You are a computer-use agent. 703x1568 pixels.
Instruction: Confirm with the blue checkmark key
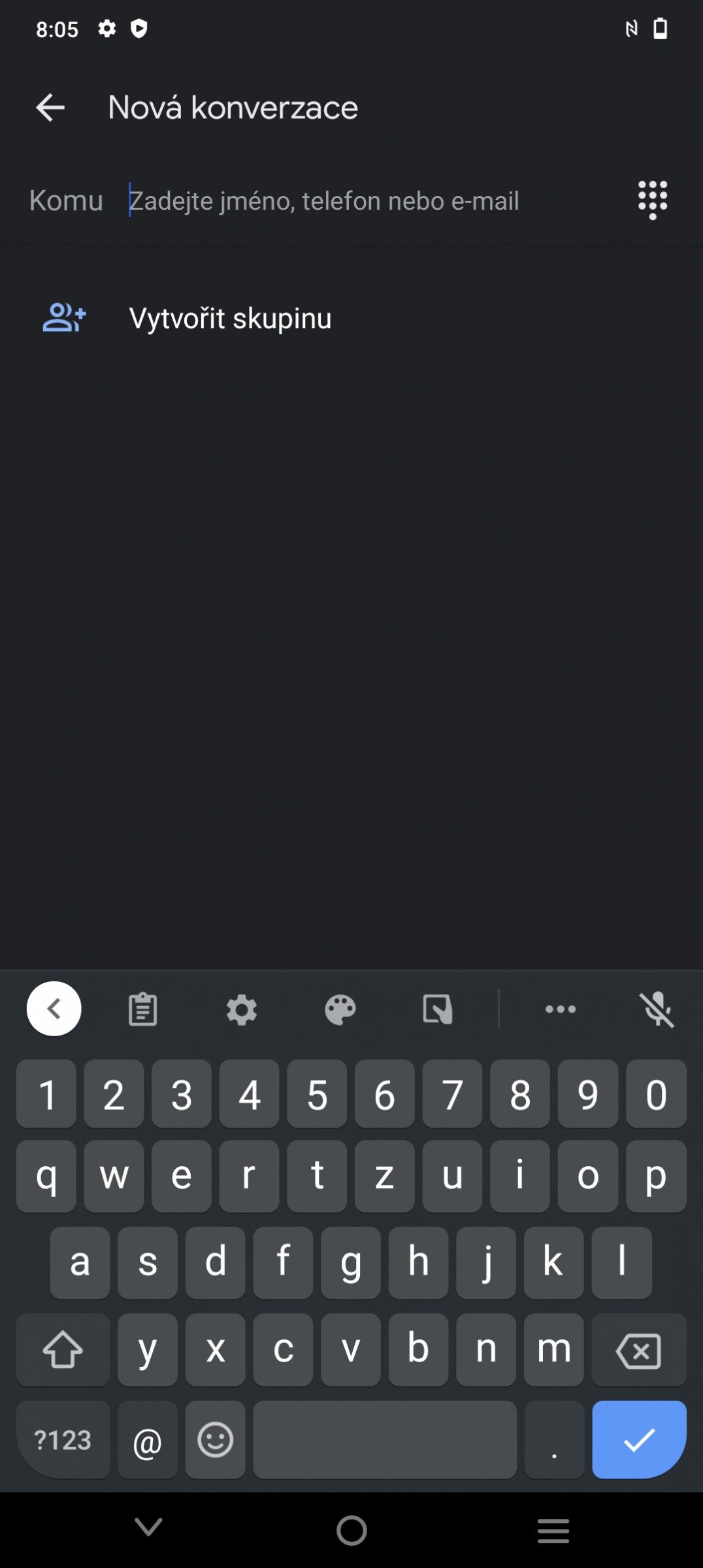pyautogui.click(x=639, y=1439)
